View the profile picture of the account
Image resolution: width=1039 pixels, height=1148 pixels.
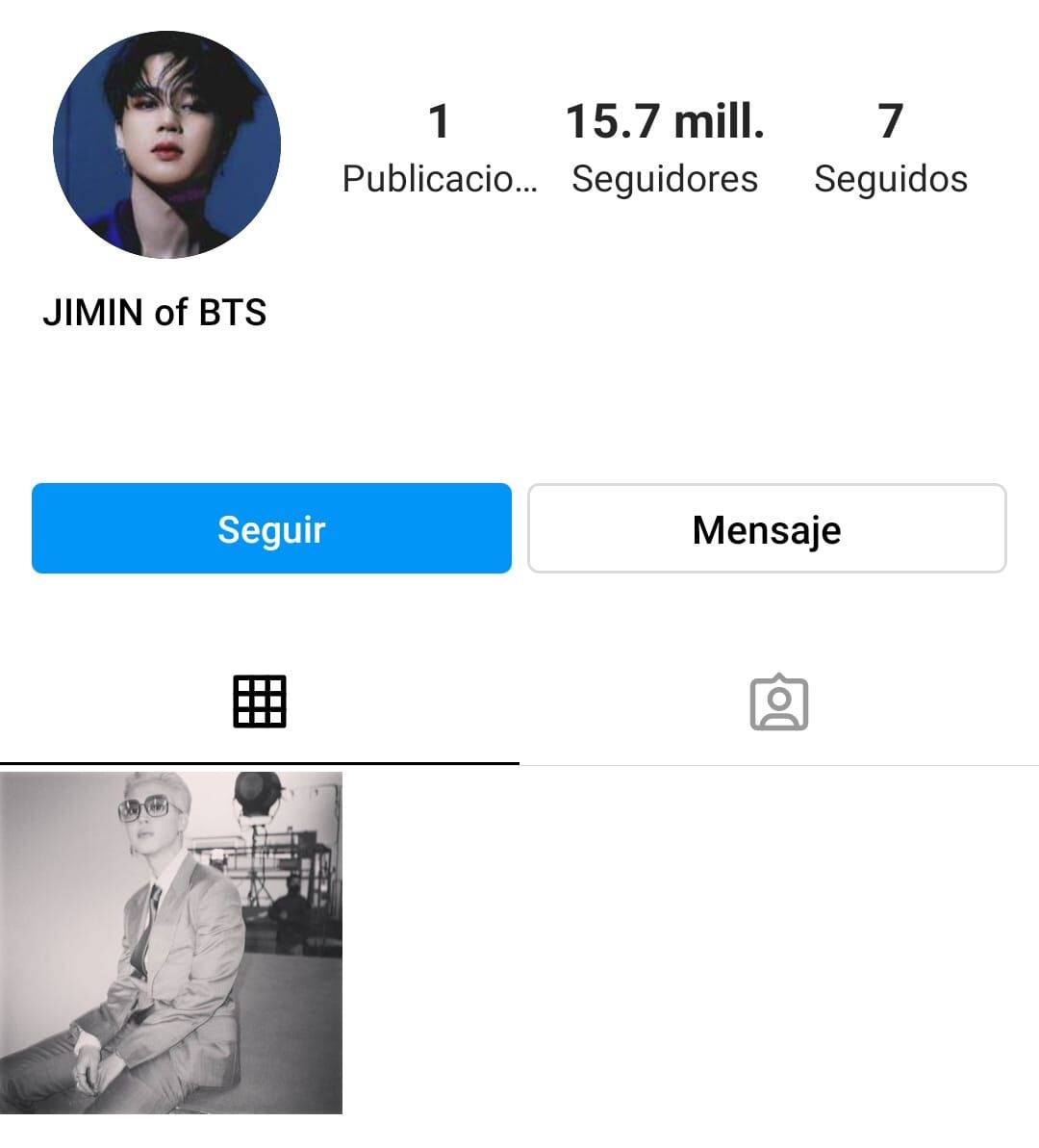(x=166, y=144)
